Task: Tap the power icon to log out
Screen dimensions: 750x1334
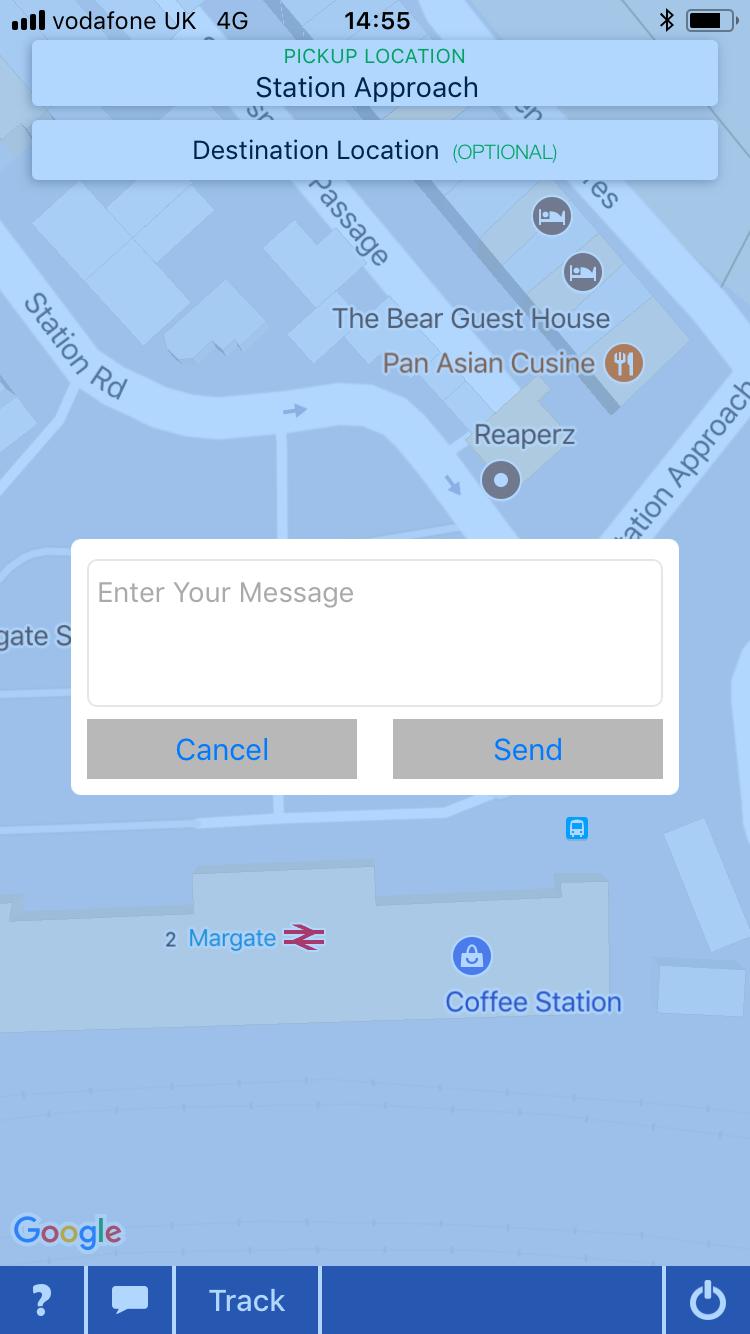Action: [707, 1300]
